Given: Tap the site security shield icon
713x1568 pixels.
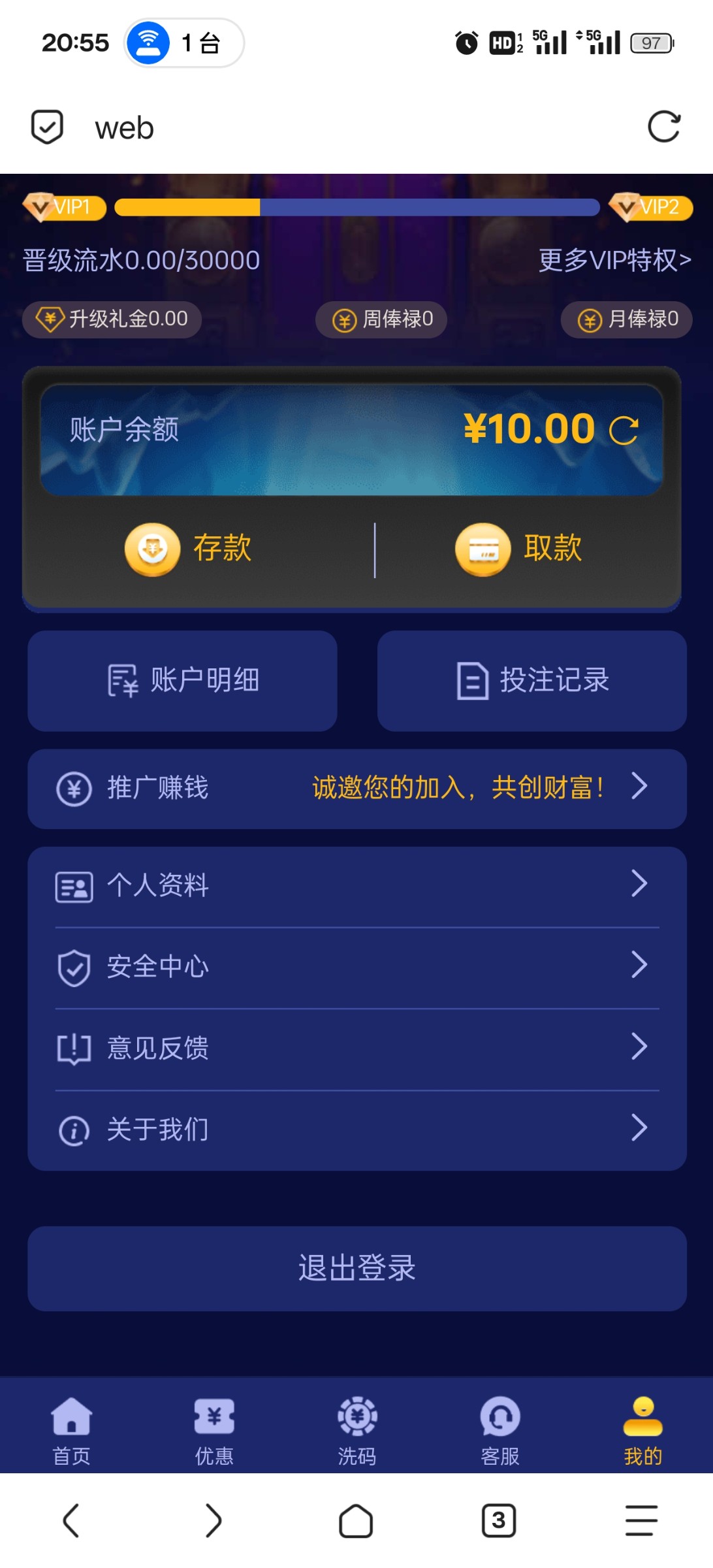Looking at the screenshot, I should (47, 127).
